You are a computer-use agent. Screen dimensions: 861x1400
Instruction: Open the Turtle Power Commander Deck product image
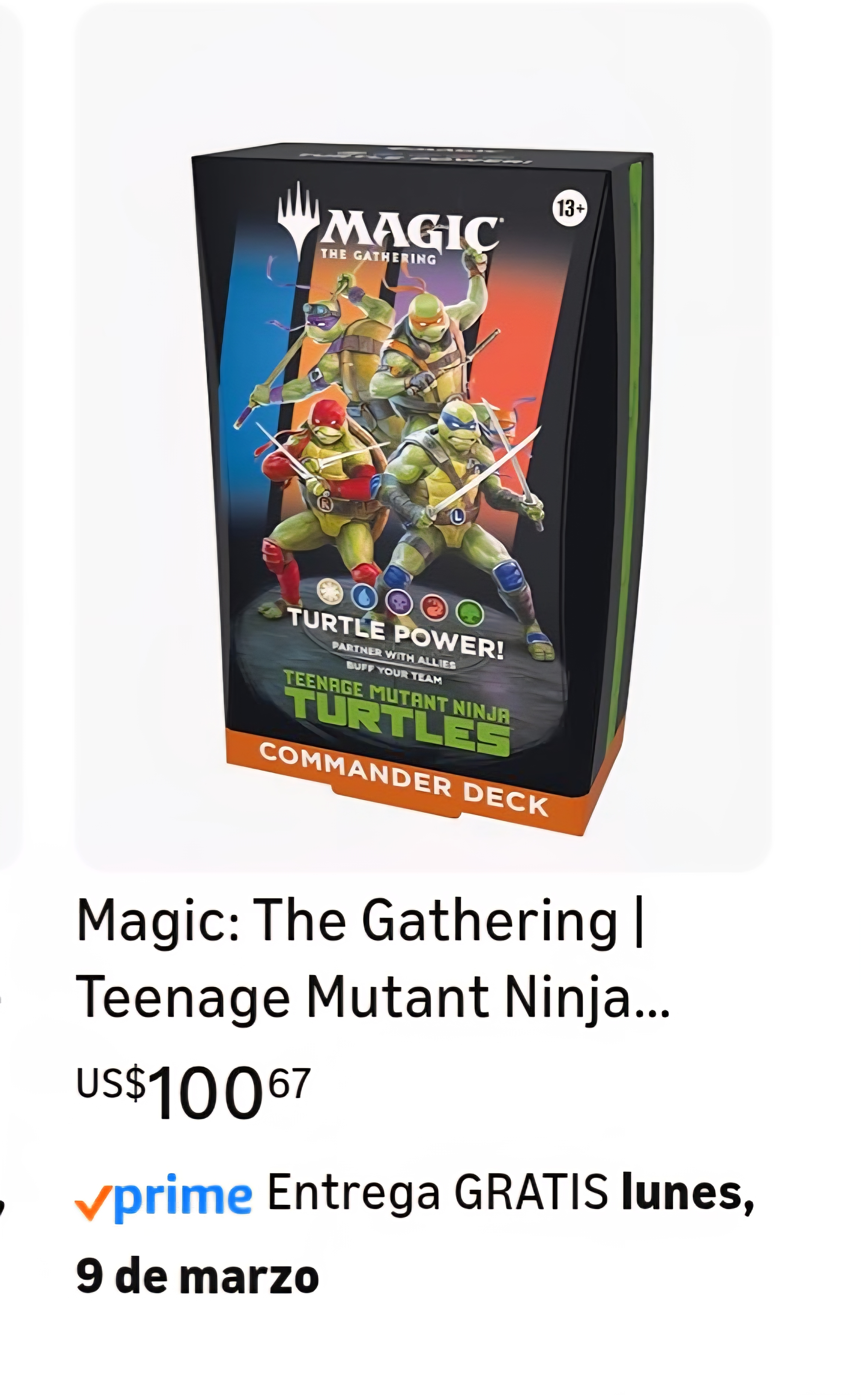pyautogui.click(x=423, y=489)
